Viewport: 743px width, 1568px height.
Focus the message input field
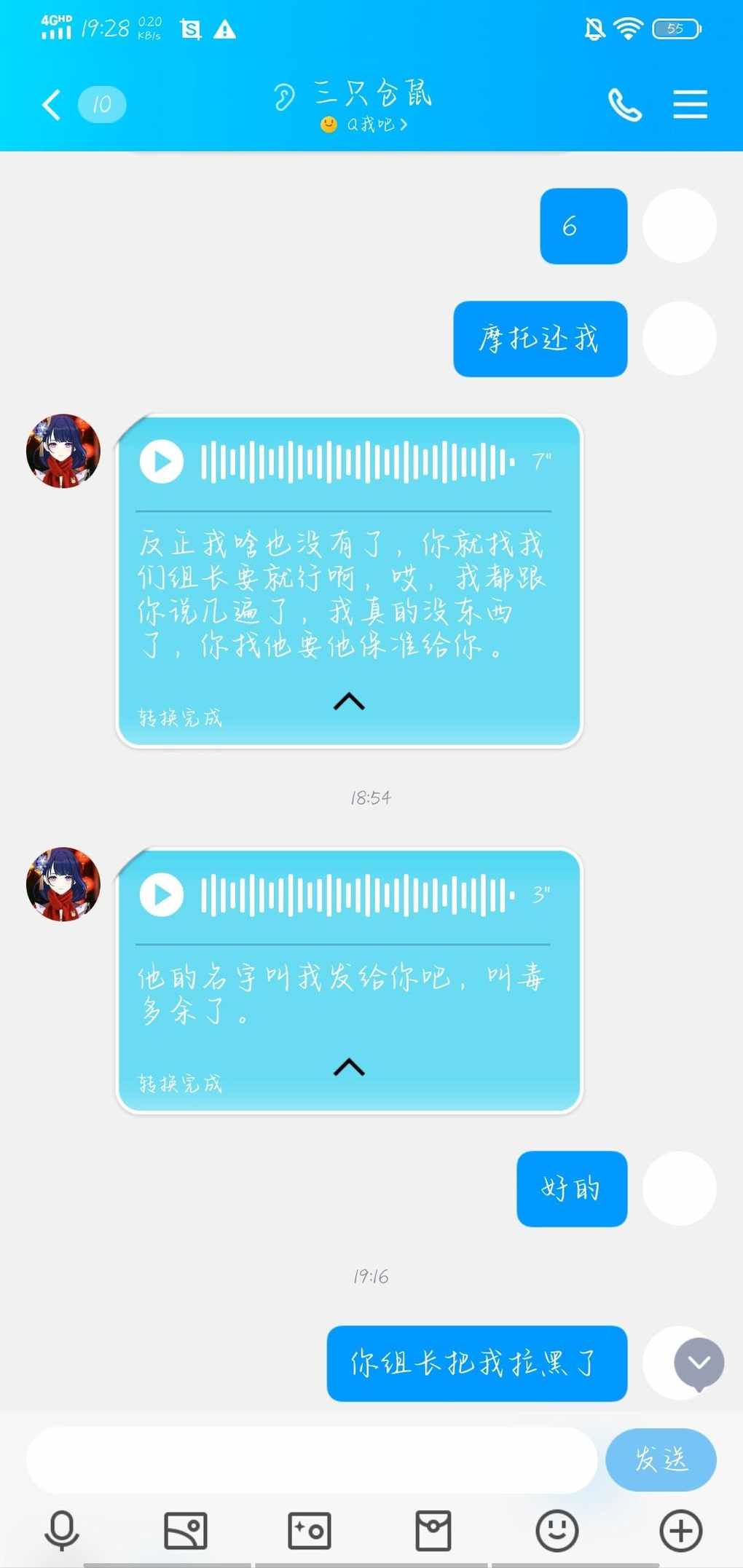point(312,1459)
